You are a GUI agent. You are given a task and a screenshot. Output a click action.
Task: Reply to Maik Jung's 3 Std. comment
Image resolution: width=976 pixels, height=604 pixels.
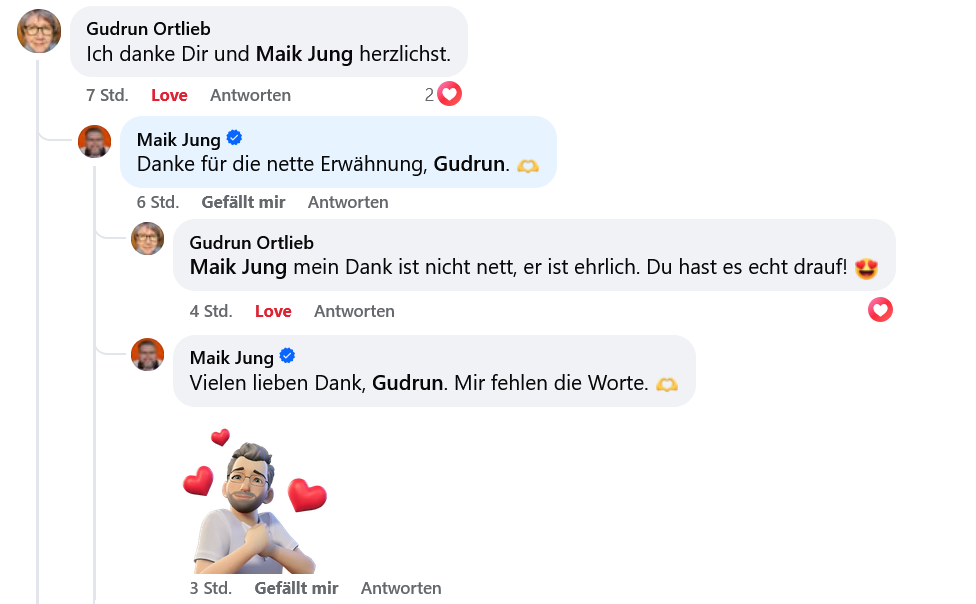click(x=400, y=588)
